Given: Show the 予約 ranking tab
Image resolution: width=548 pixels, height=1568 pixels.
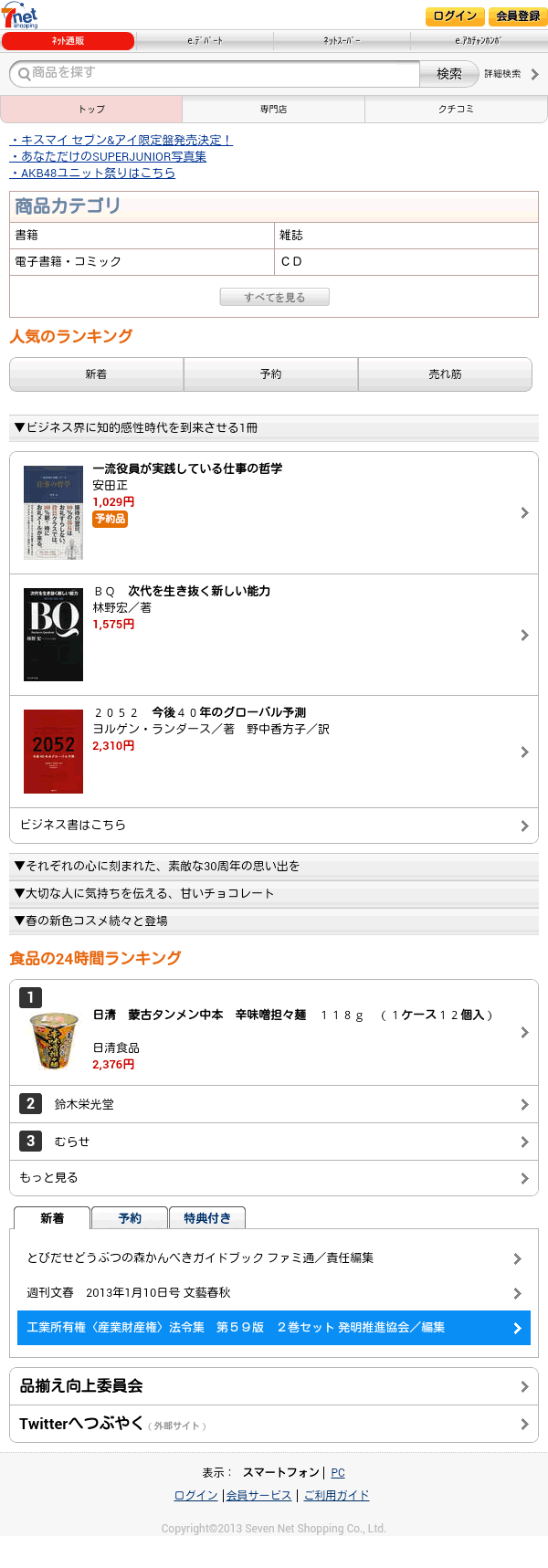Looking at the screenshot, I should coord(270,374).
